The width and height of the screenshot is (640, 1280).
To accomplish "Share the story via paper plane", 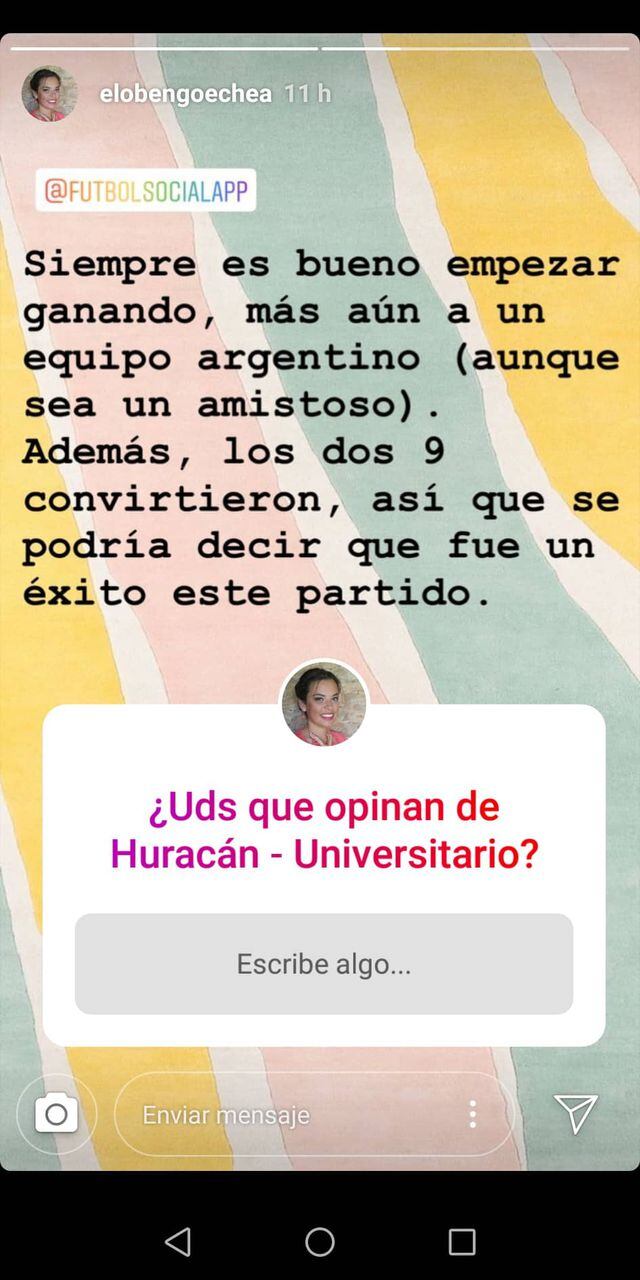I will click(576, 1113).
